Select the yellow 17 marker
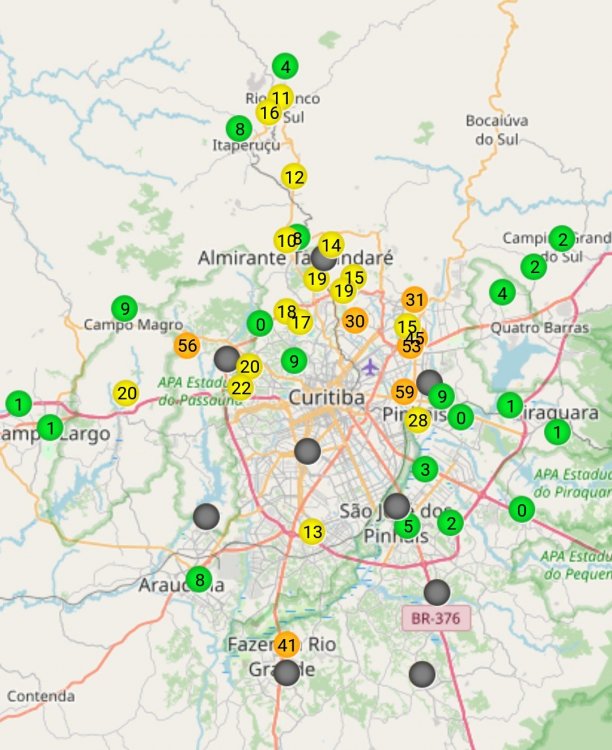 [300, 323]
